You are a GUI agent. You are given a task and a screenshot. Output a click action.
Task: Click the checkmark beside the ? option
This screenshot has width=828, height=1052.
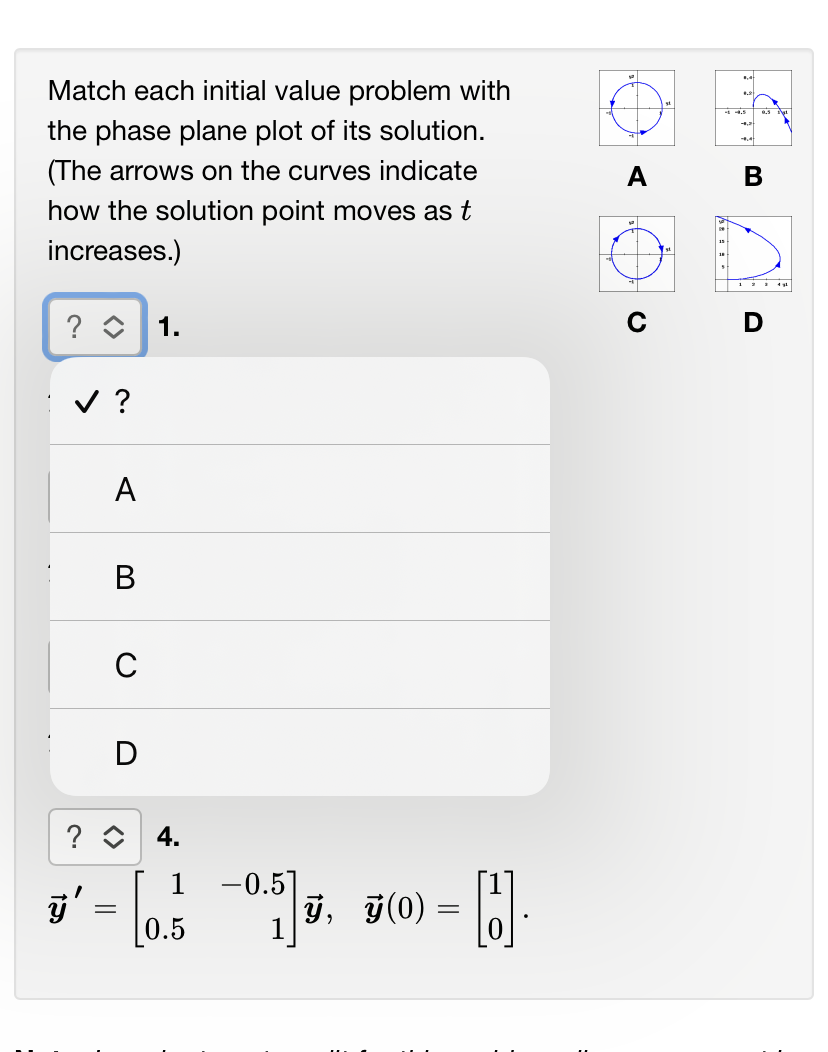tap(88, 402)
